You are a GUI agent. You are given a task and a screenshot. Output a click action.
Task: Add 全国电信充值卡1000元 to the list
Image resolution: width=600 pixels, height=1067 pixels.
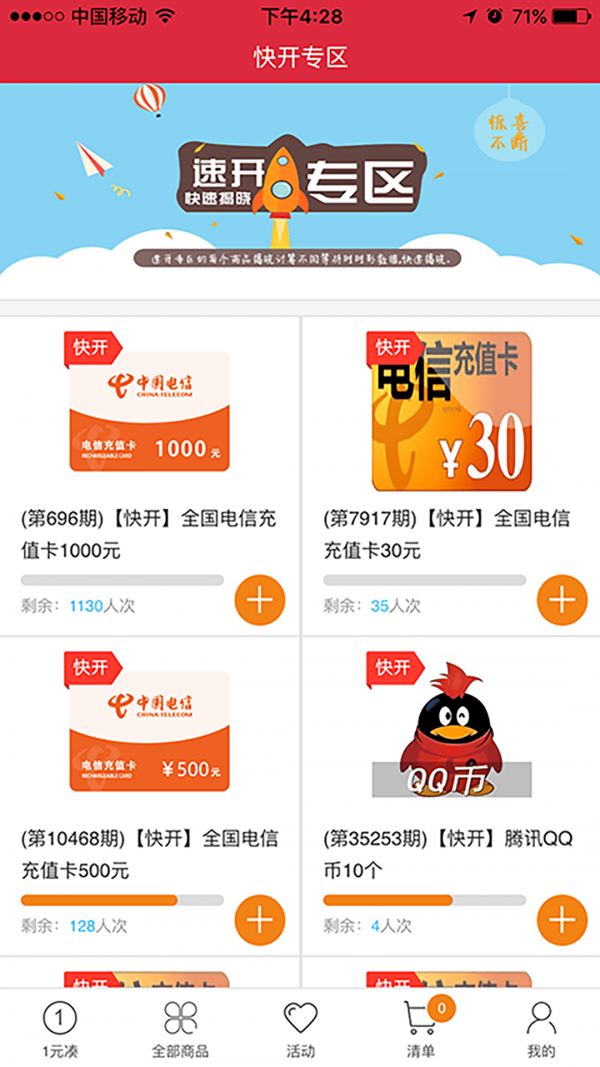pyautogui.click(x=260, y=600)
